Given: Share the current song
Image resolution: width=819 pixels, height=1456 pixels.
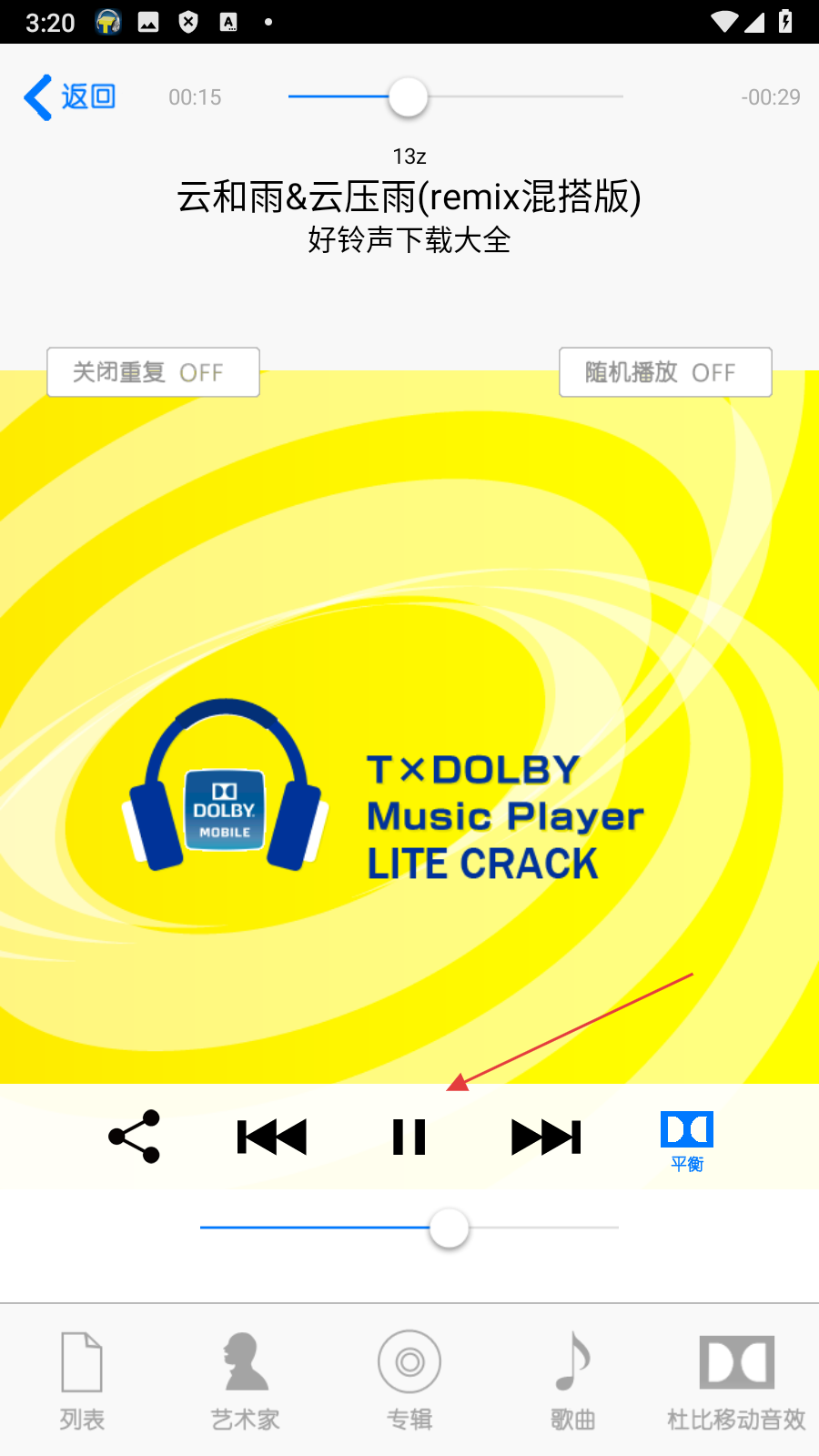Looking at the screenshot, I should pos(135,1137).
